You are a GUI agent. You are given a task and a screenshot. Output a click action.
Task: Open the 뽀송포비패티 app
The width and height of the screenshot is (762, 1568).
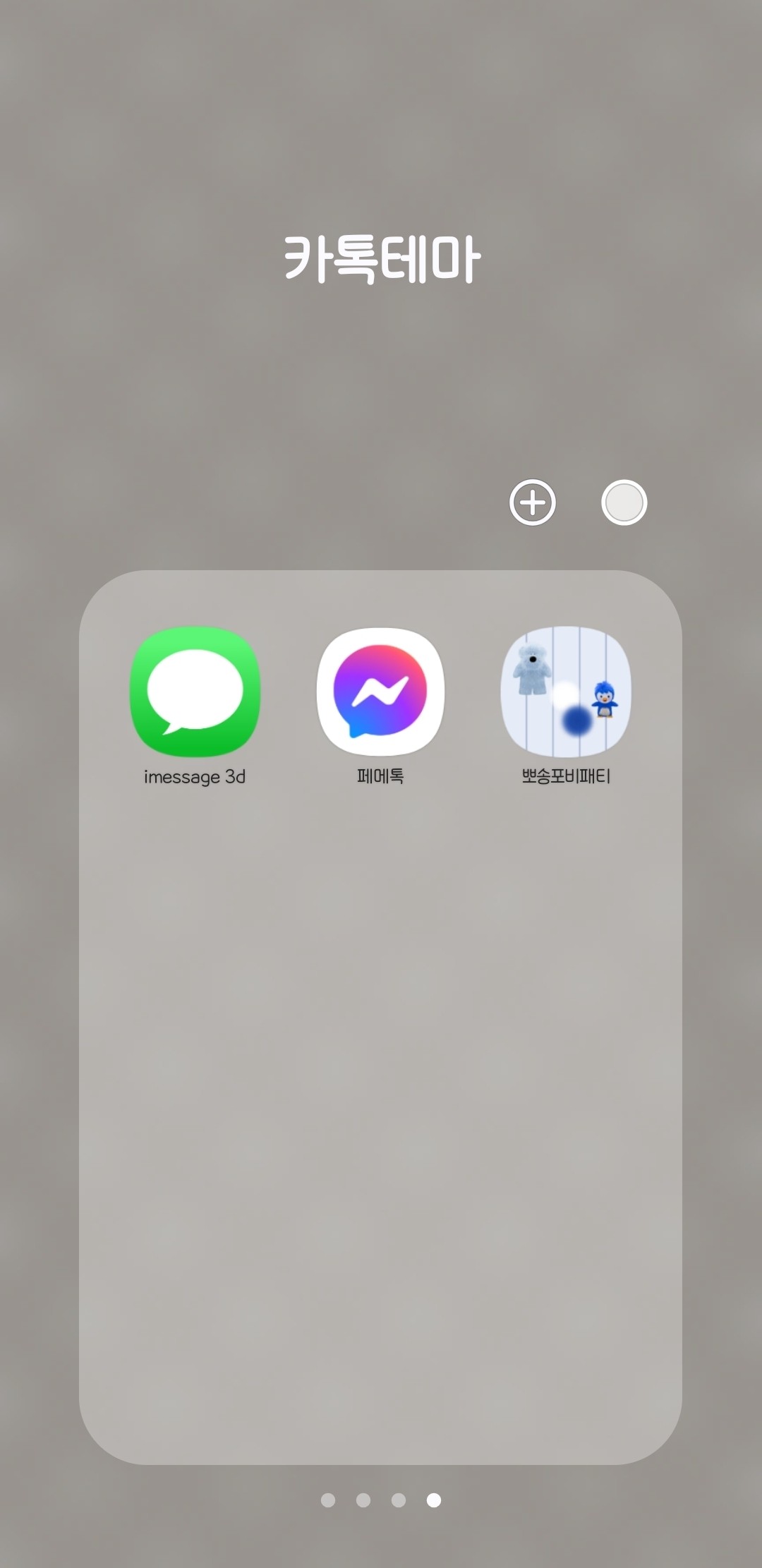coord(566,692)
